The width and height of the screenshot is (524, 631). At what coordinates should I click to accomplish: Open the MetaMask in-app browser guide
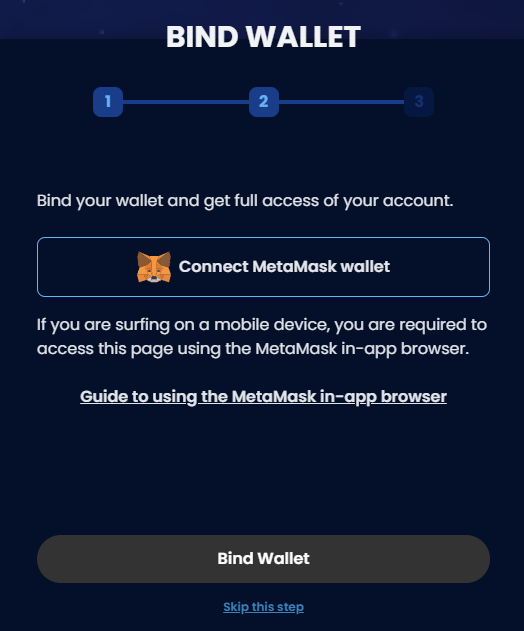point(263,397)
